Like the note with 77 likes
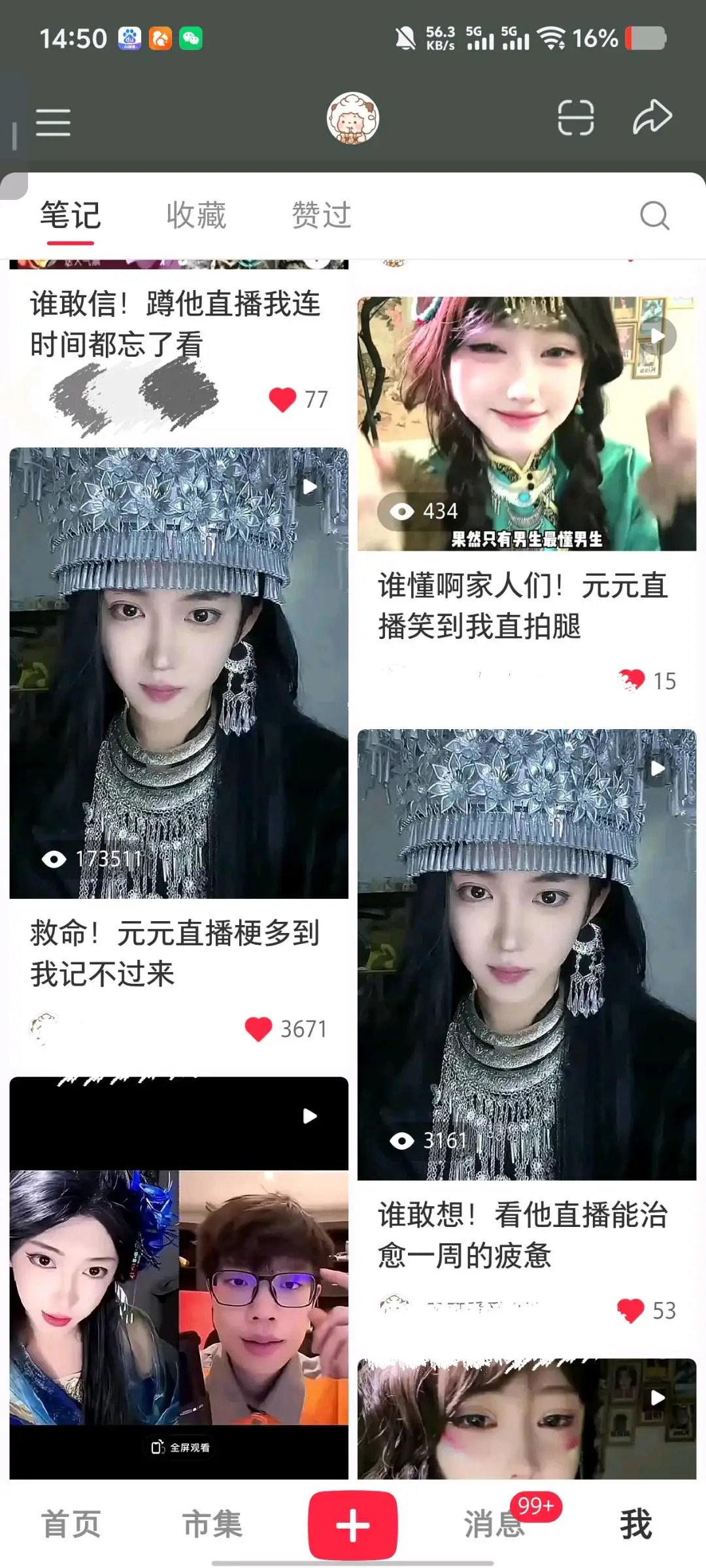The image size is (706, 1568). pyautogui.click(x=282, y=399)
